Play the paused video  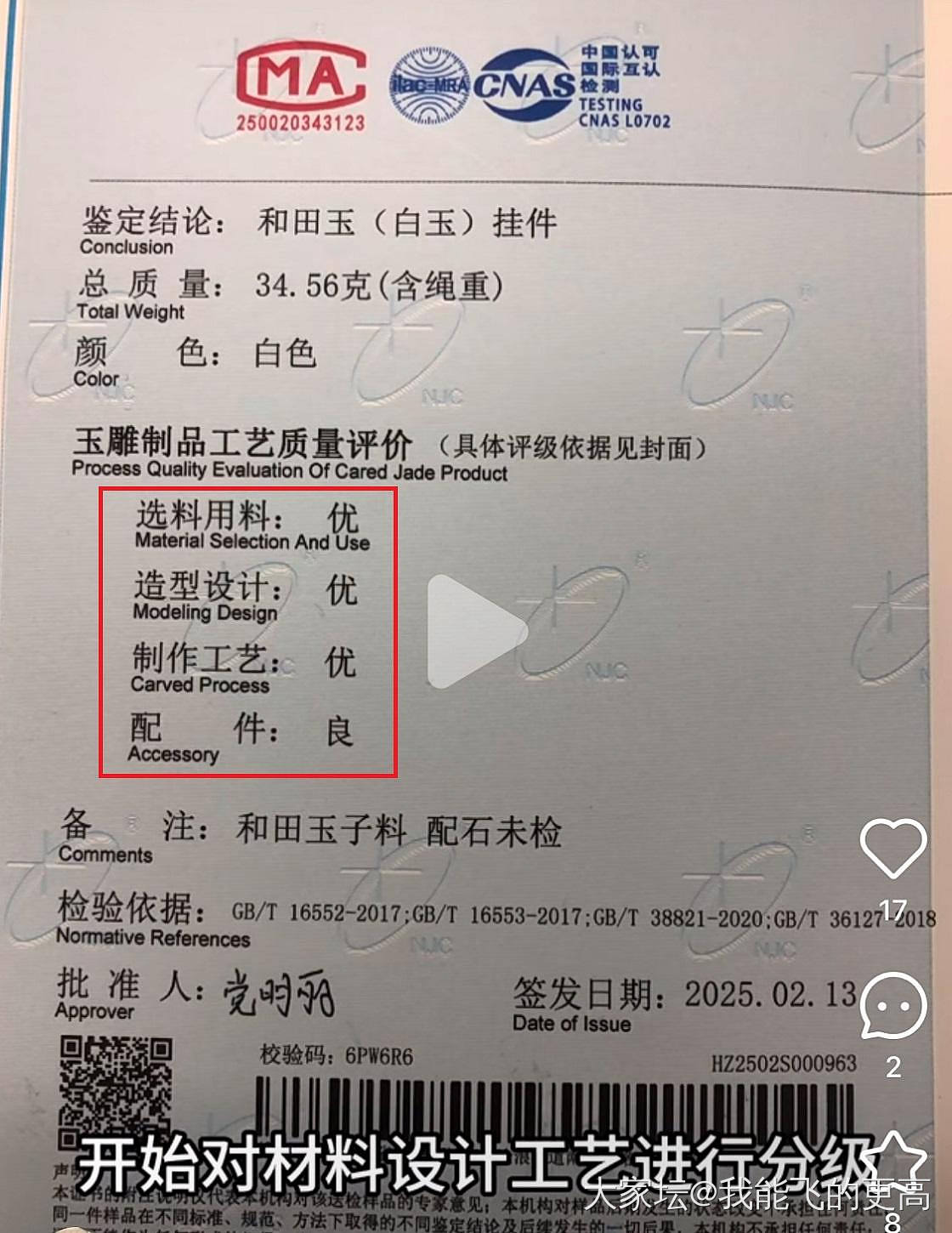474,631
